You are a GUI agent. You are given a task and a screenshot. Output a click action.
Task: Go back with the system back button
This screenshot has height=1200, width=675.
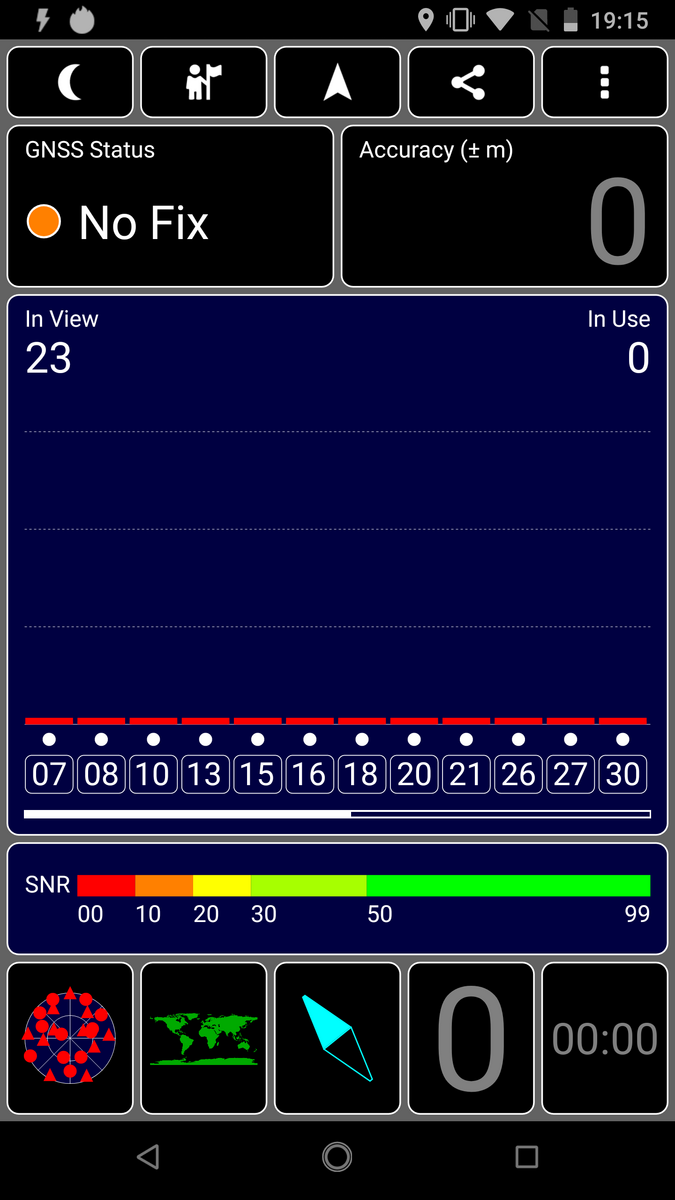click(148, 1157)
